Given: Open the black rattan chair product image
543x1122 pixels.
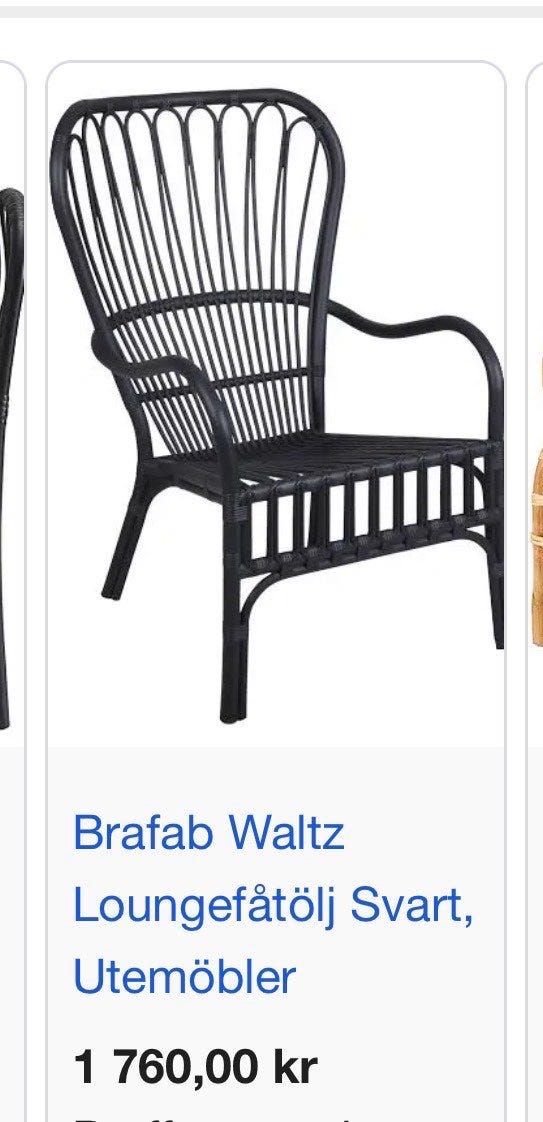Looking at the screenshot, I should [x=276, y=404].
